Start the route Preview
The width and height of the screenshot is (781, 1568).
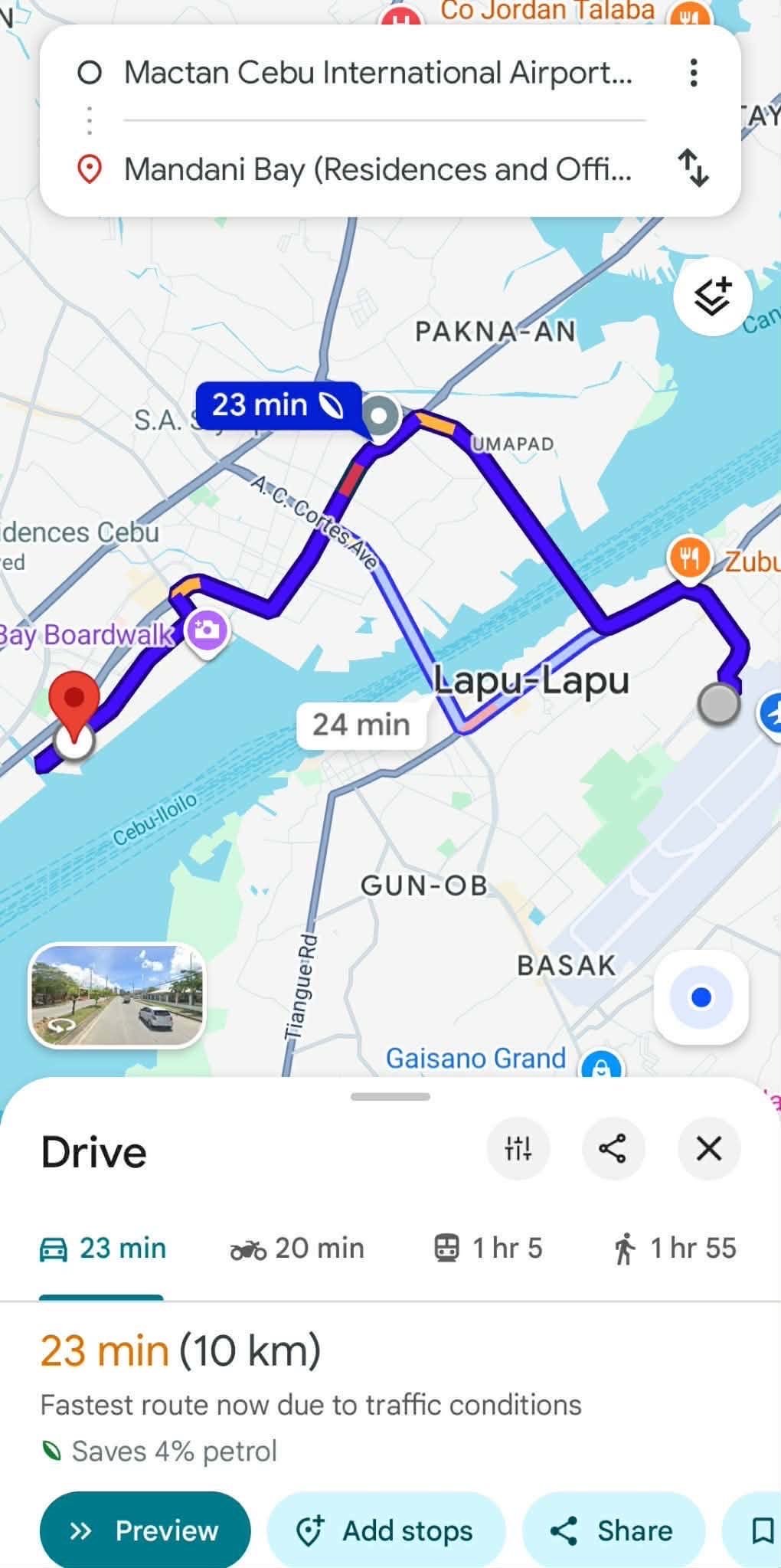click(x=145, y=1530)
